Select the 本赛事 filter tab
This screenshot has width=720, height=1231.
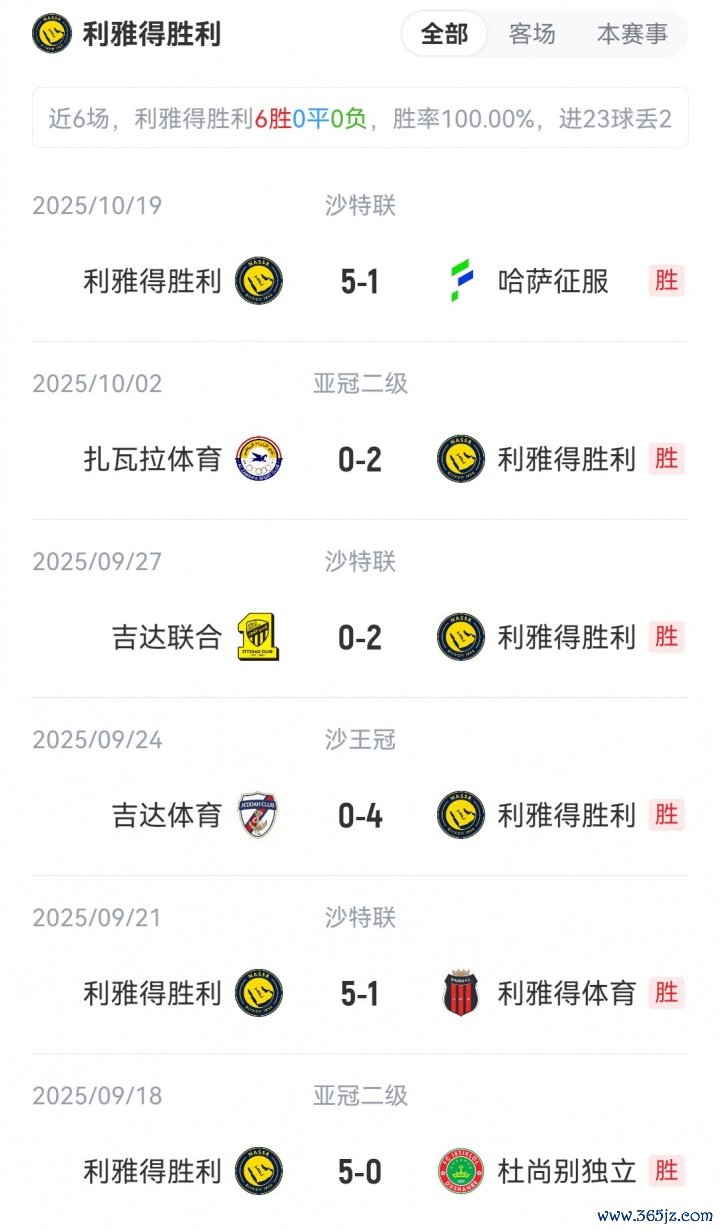click(632, 34)
